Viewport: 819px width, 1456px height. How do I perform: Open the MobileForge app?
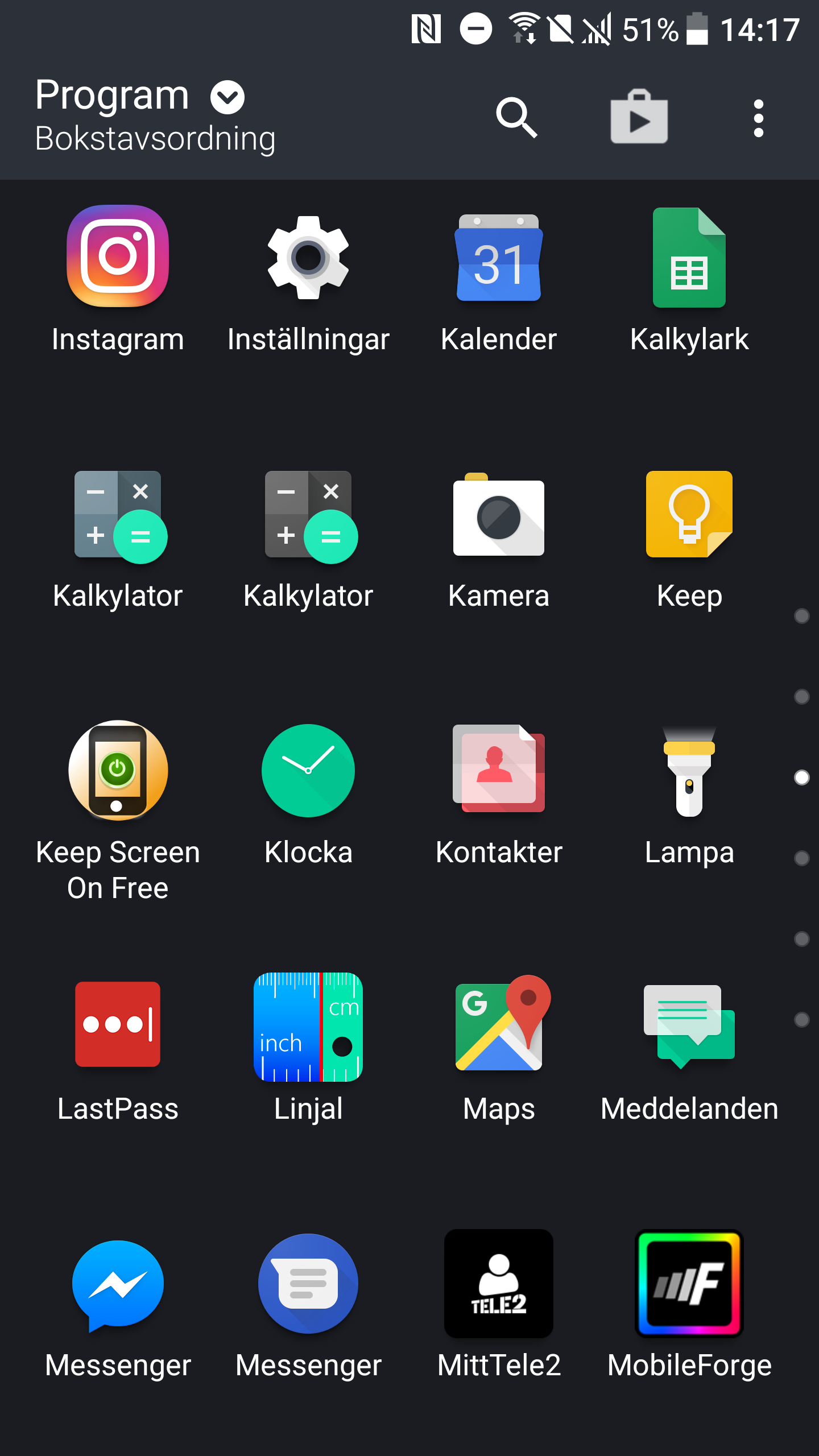click(689, 1284)
